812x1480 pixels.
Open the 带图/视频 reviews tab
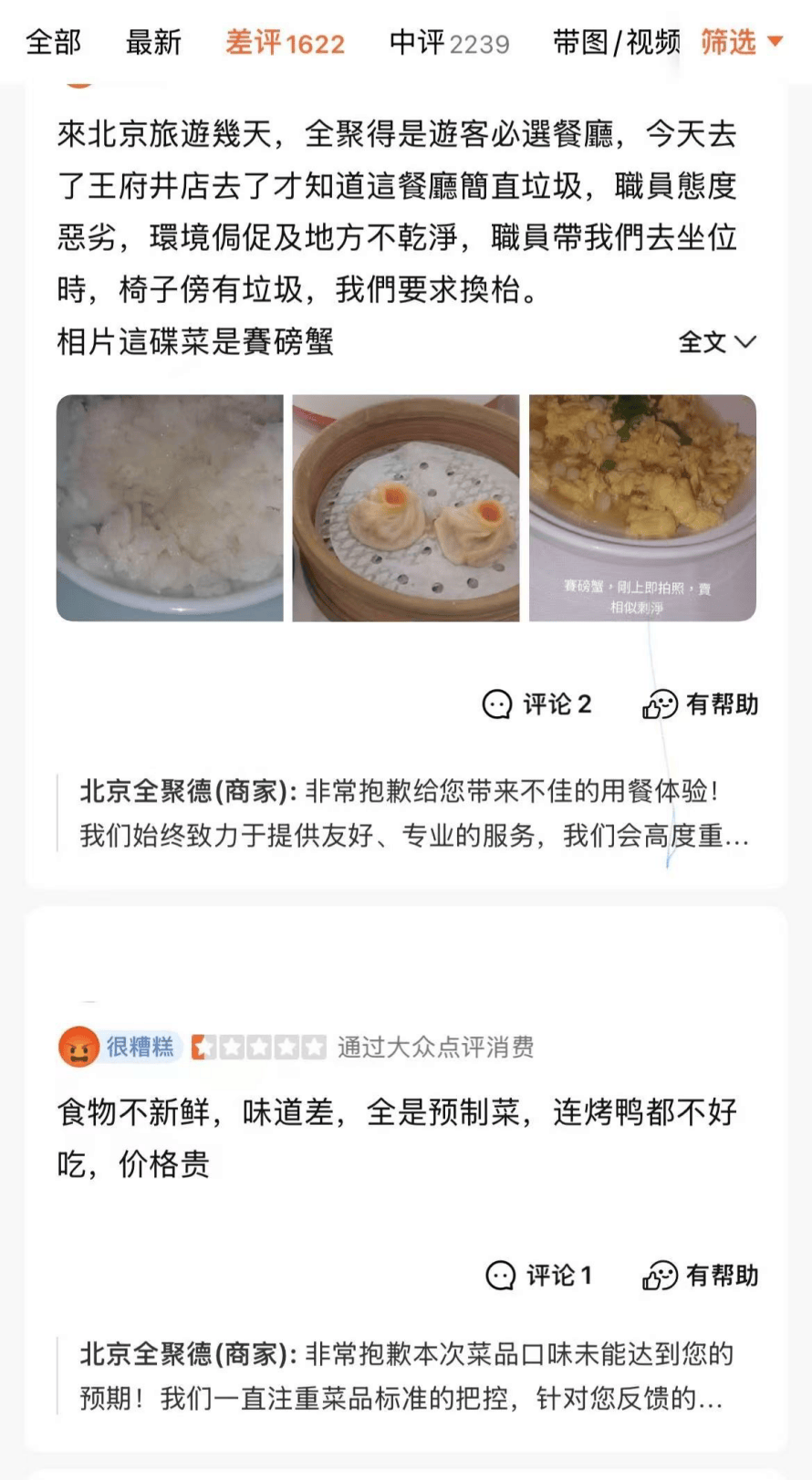[x=615, y=42]
